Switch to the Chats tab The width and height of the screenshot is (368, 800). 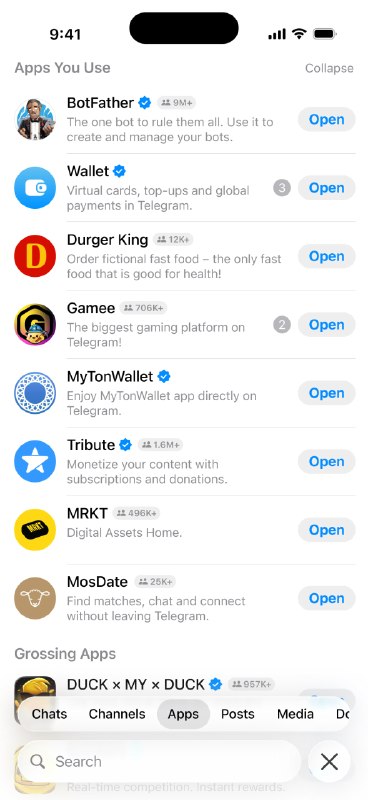(50, 714)
